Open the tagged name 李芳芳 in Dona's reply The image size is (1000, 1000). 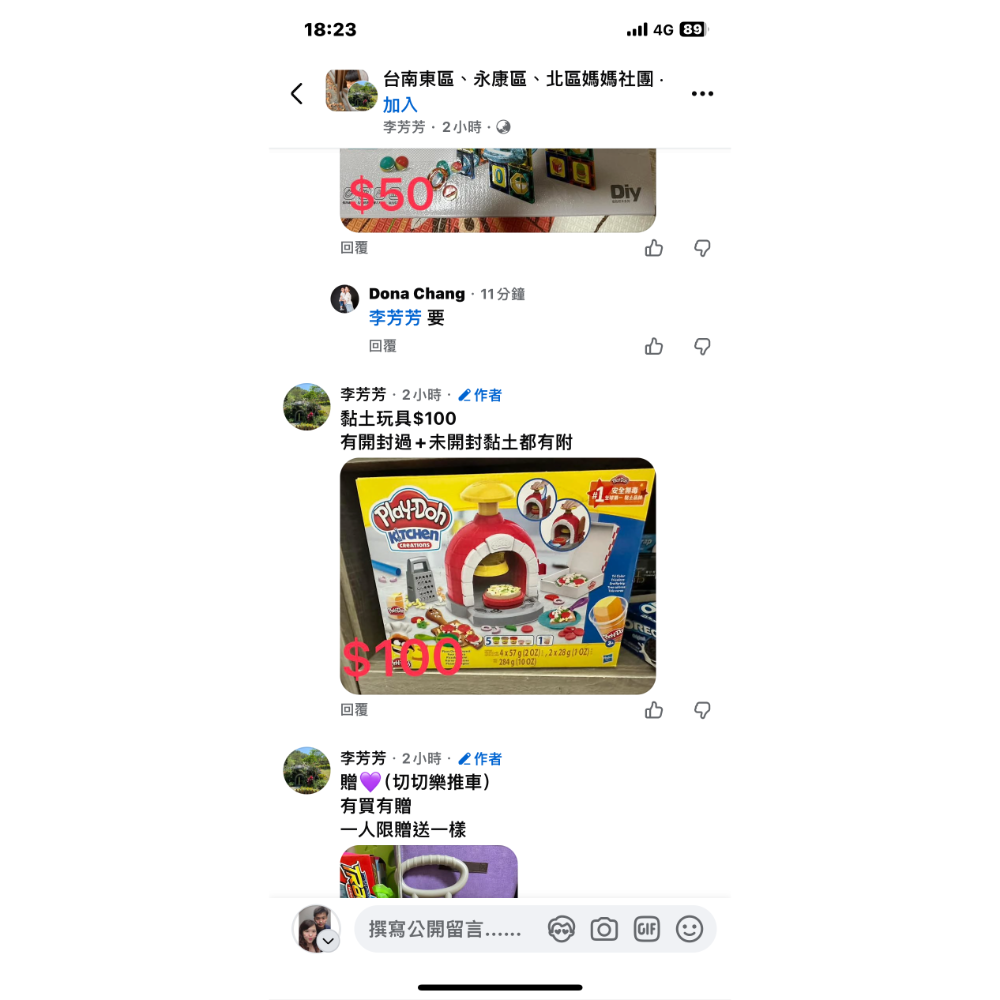point(394,318)
